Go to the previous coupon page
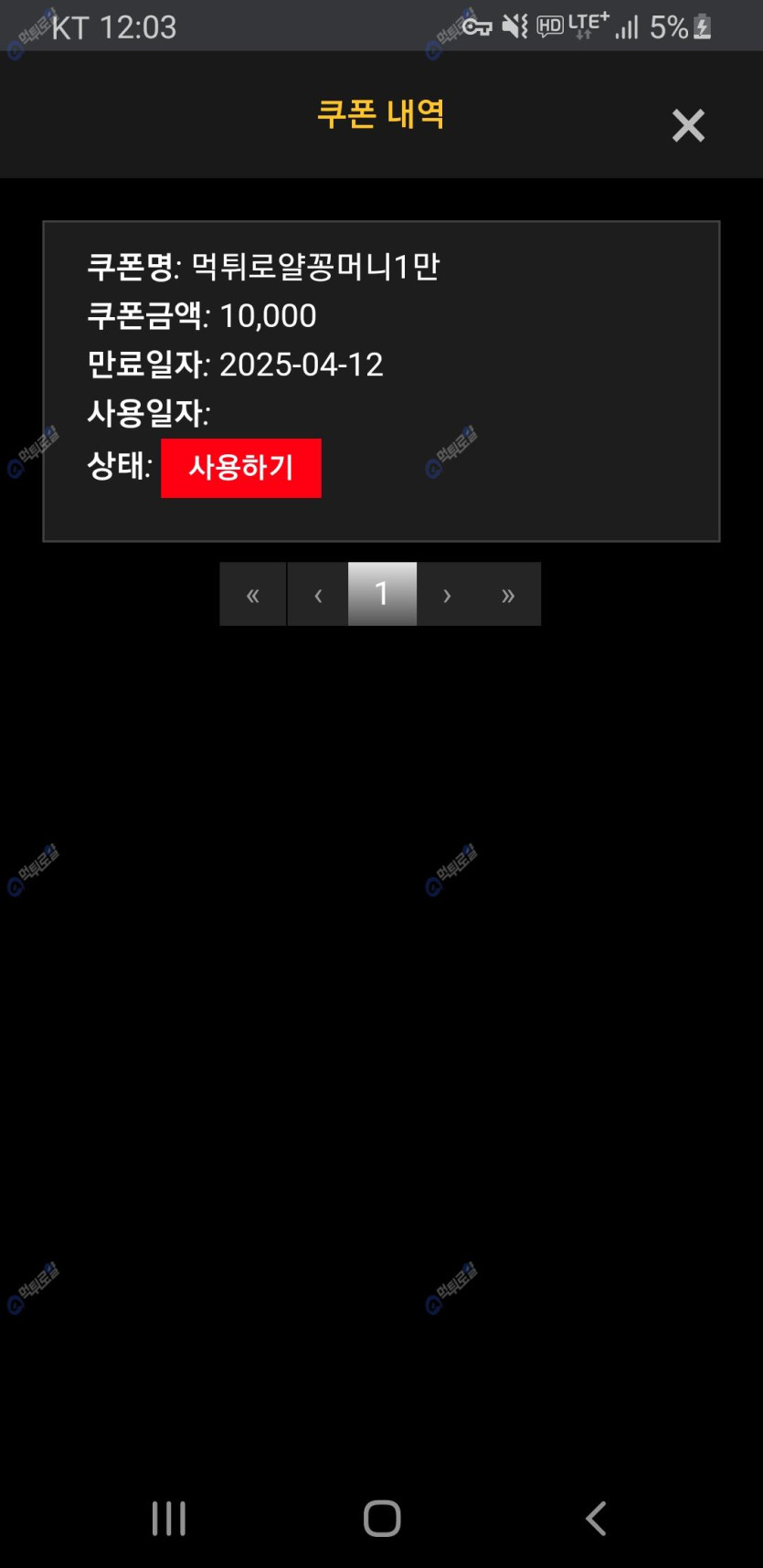763x1568 pixels. tap(318, 594)
